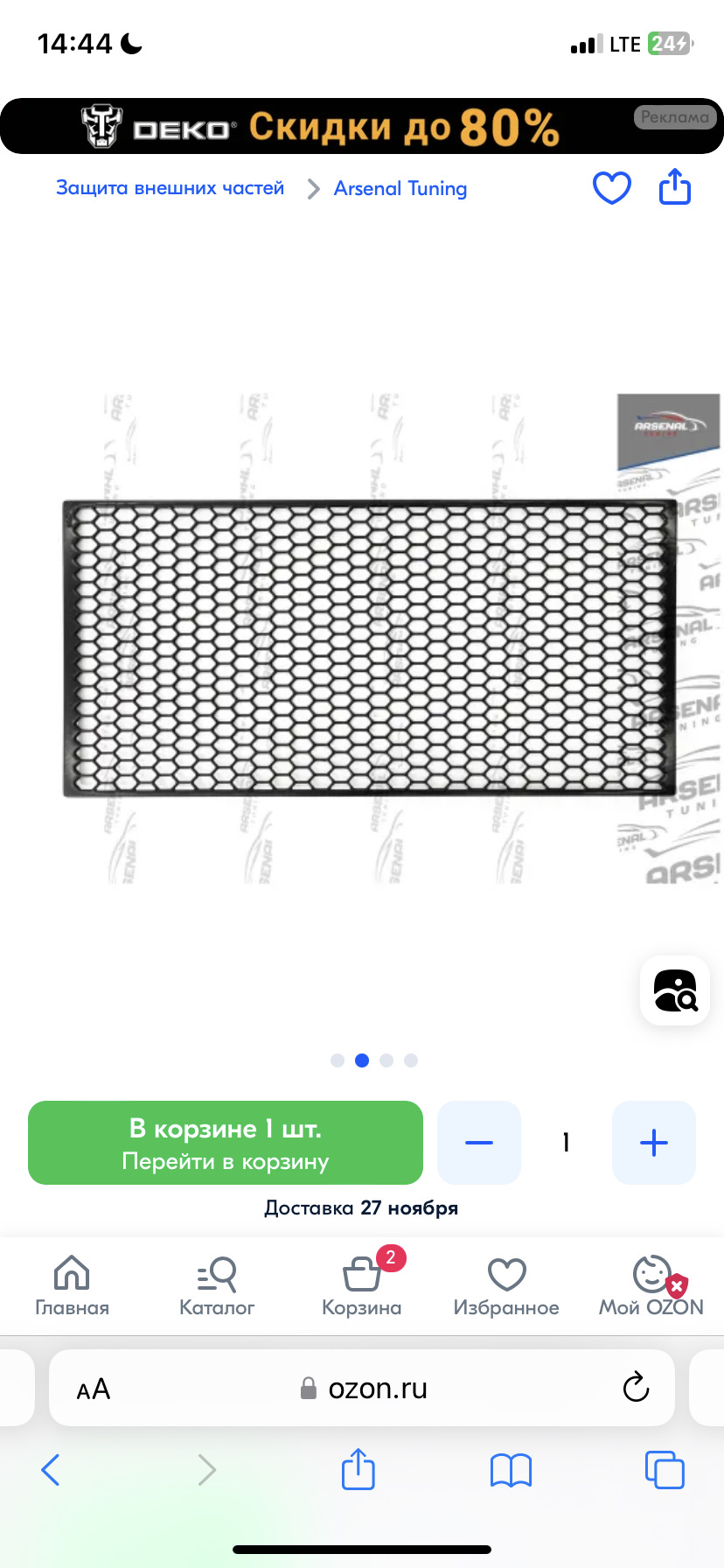Go back in Safari
The height and width of the screenshot is (1568, 724).
click(x=51, y=1470)
